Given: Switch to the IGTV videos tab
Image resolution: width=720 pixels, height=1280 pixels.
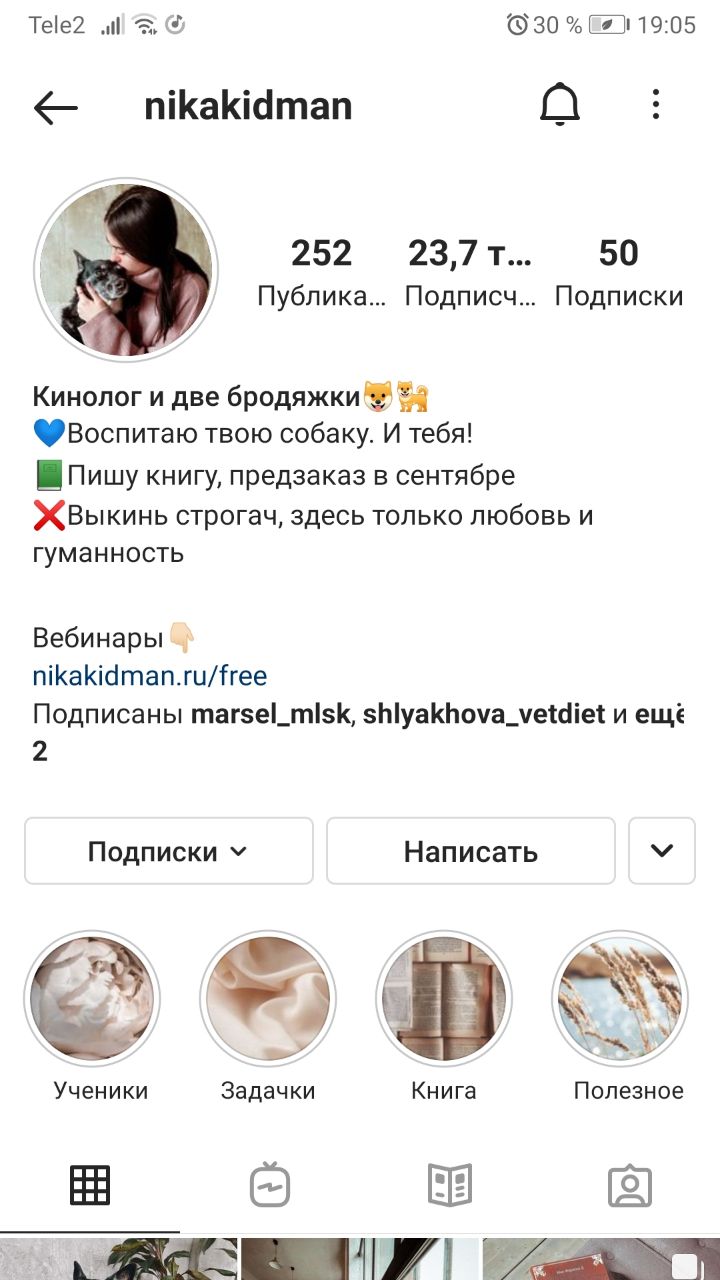Looking at the screenshot, I should coord(270,1186).
